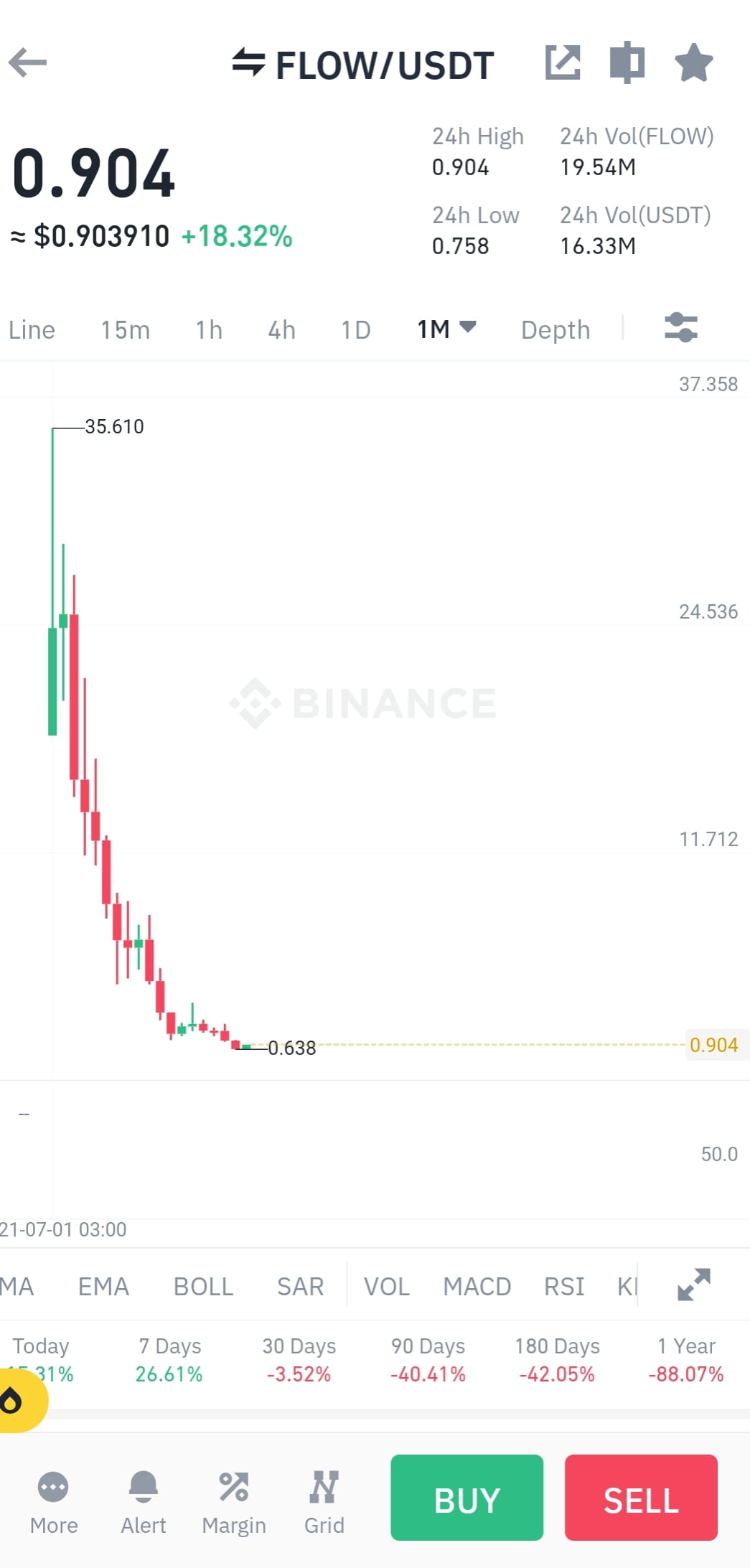Enable the MACD indicator

[477, 1285]
